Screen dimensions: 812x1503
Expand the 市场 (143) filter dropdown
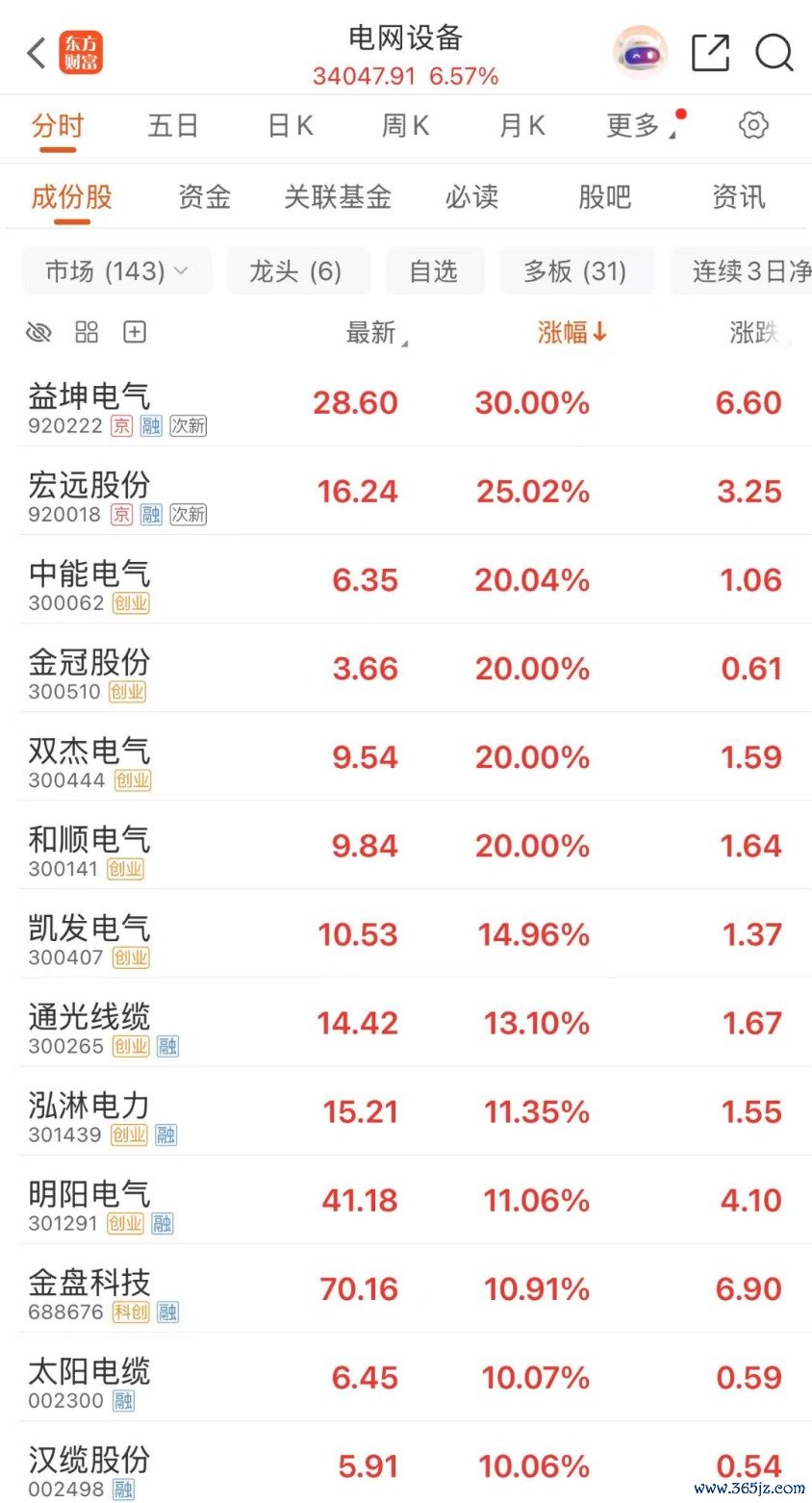(116, 271)
